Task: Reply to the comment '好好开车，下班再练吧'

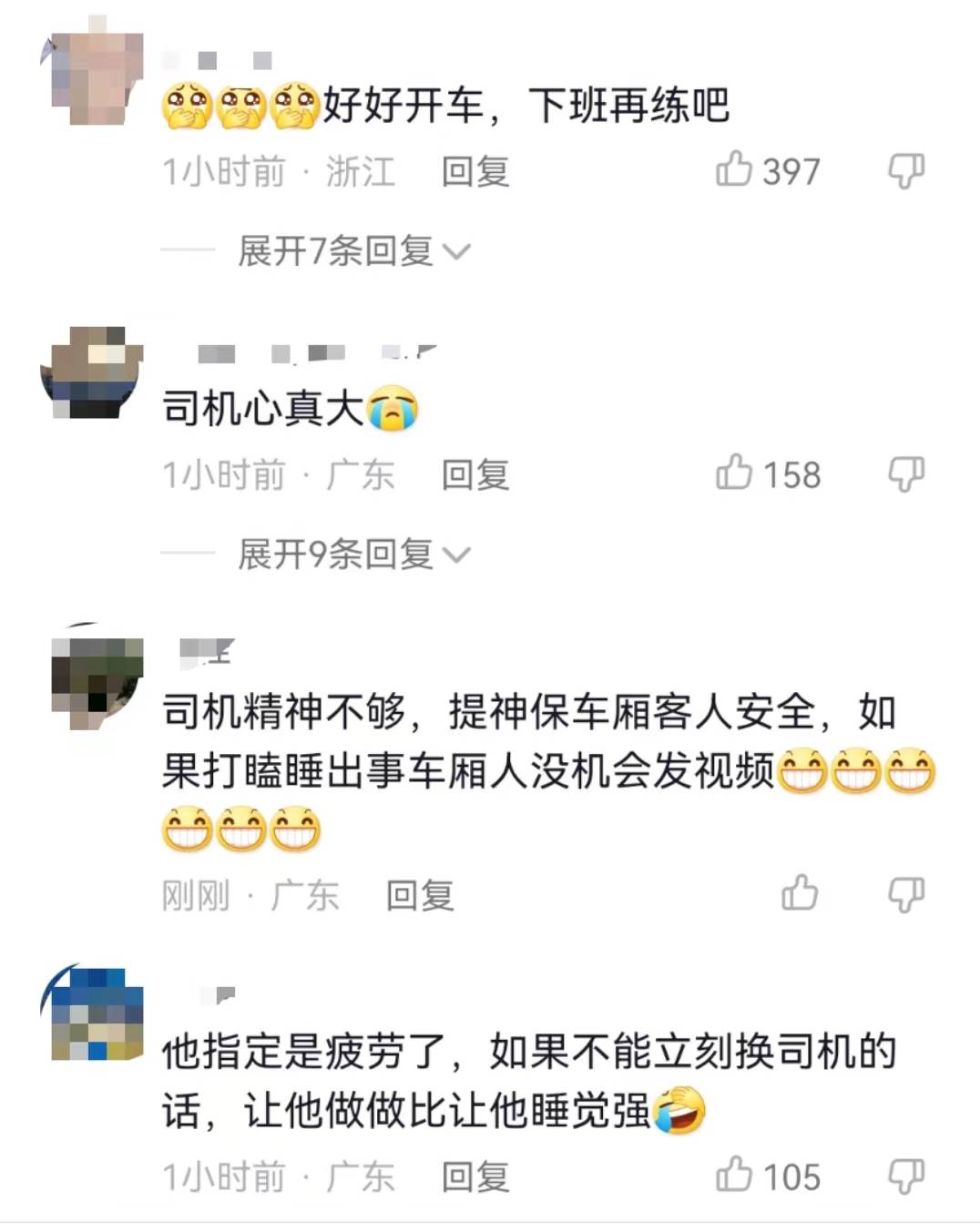Action: point(475,172)
